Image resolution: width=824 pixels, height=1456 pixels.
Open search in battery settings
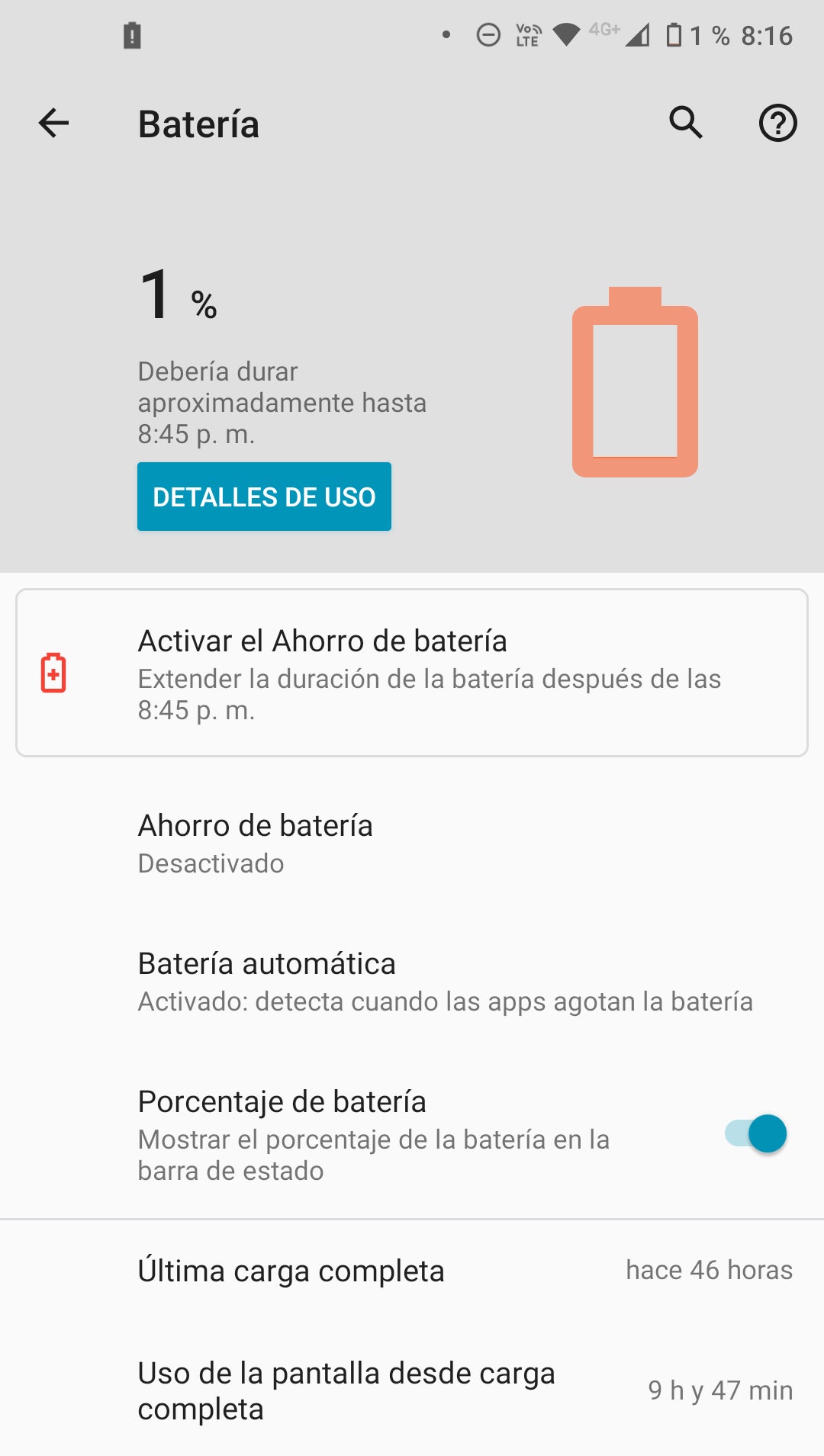pos(685,123)
